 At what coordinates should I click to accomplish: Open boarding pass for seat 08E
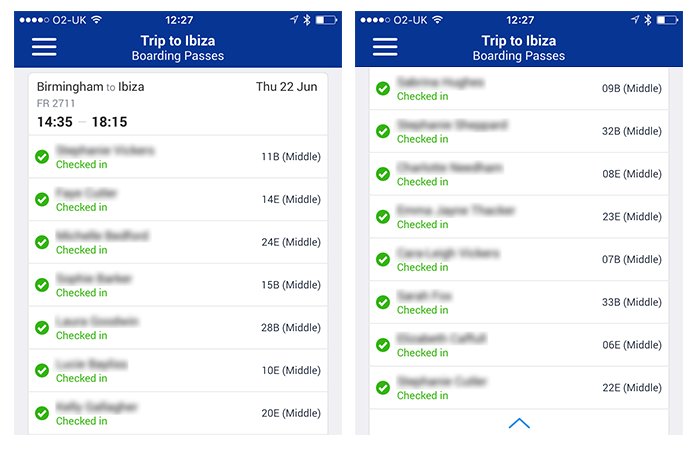point(519,174)
